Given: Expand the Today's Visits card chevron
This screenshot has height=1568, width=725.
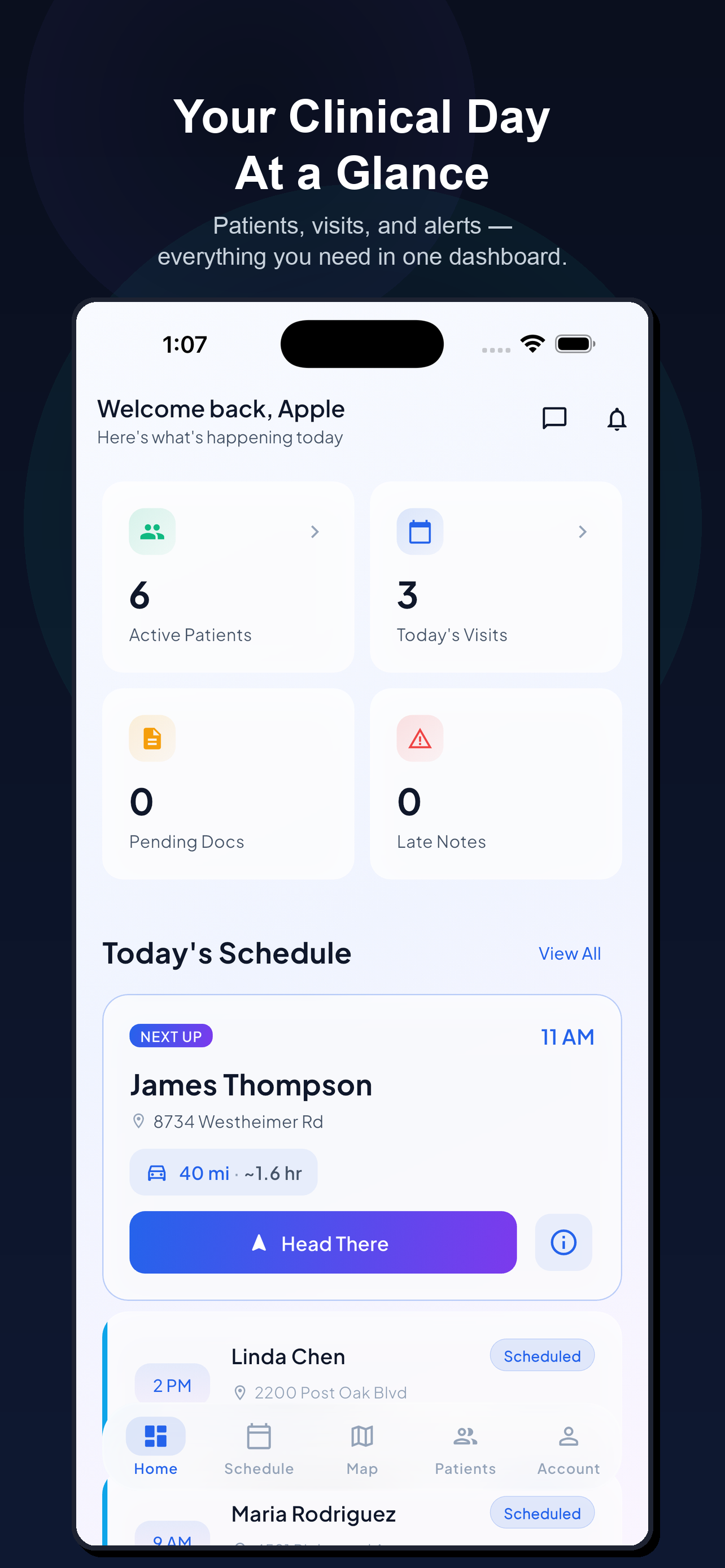Looking at the screenshot, I should (x=583, y=531).
